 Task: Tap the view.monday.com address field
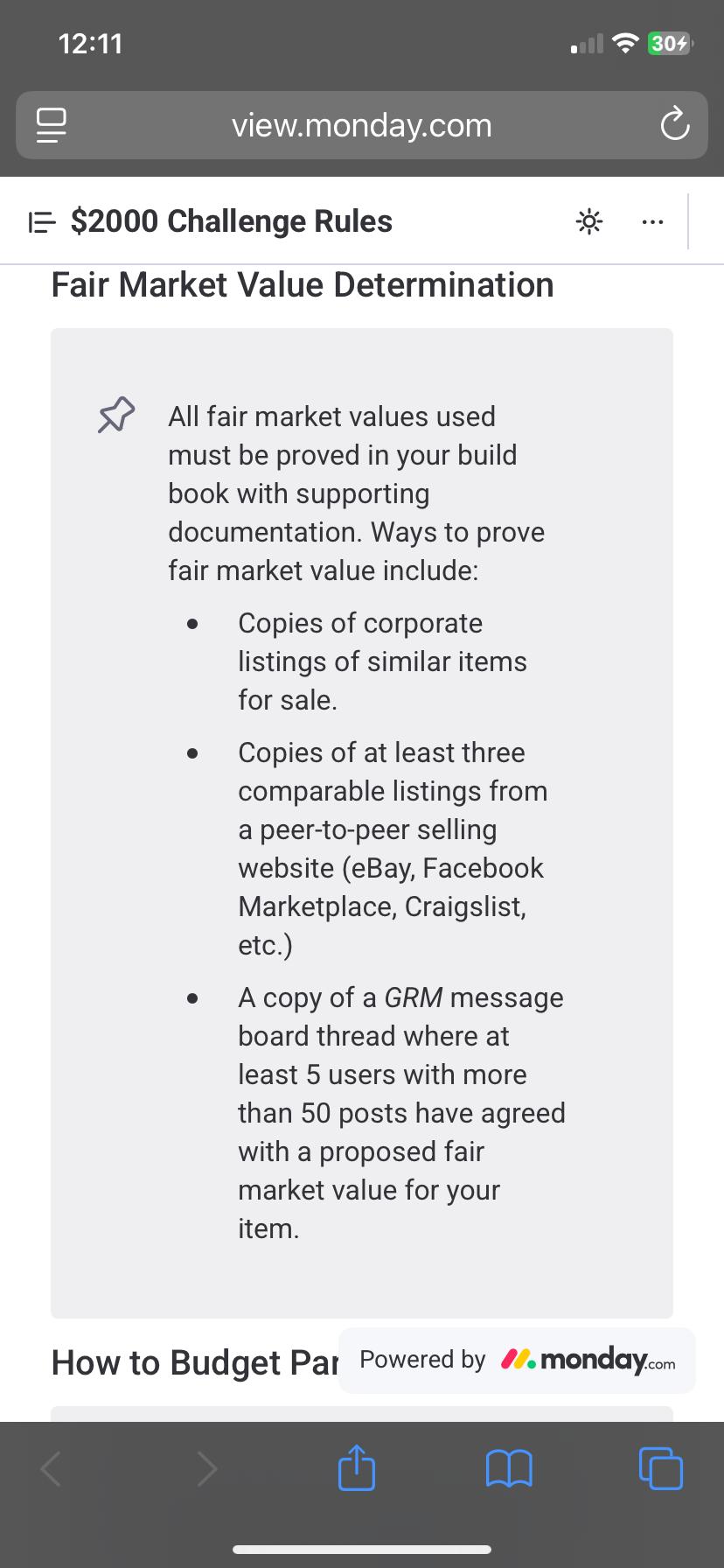click(x=362, y=126)
